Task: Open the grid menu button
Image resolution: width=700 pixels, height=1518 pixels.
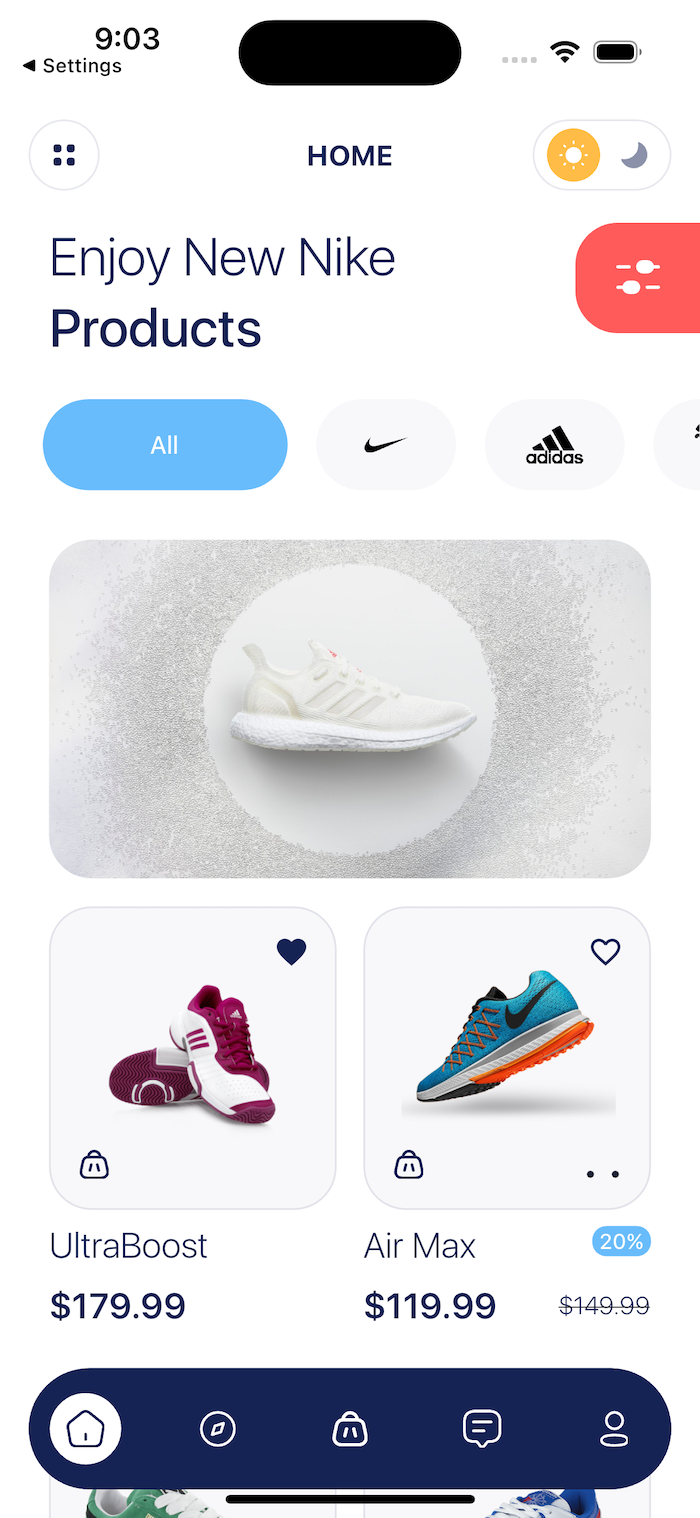Action: coord(64,155)
